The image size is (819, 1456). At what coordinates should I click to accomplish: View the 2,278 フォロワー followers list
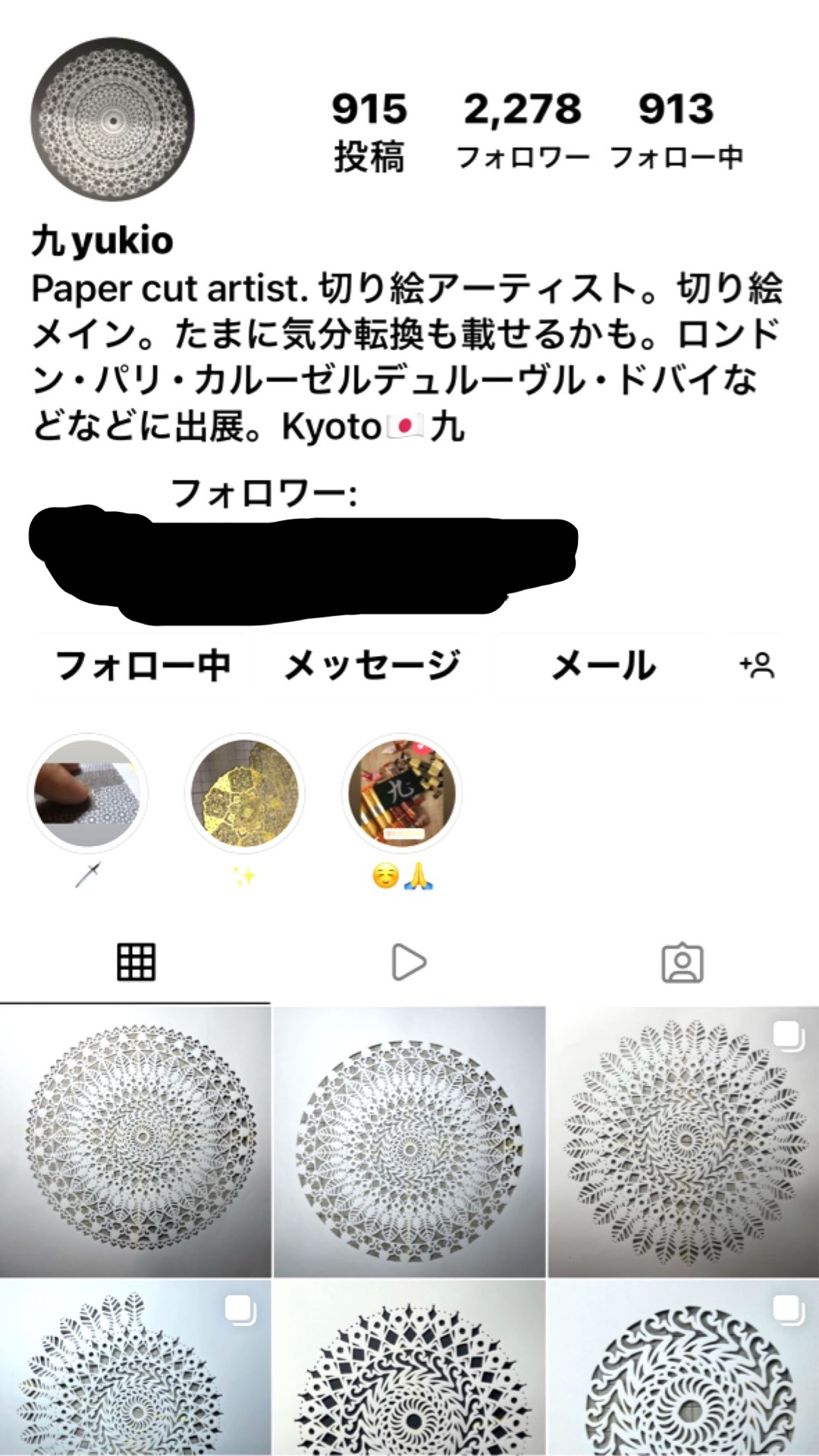pyautogui.click(x=522, y=129)
